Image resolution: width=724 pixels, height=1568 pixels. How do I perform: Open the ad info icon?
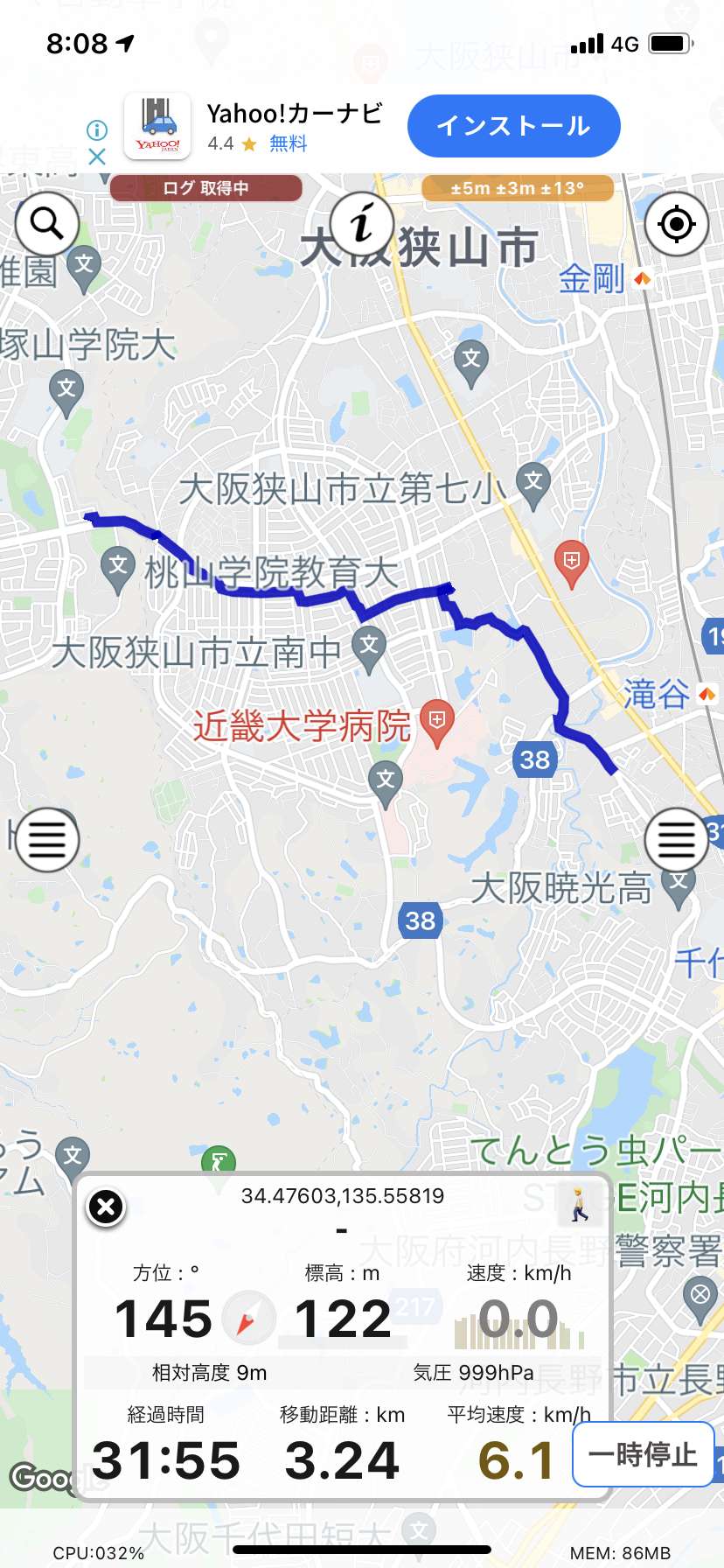[x=97, y=130]
